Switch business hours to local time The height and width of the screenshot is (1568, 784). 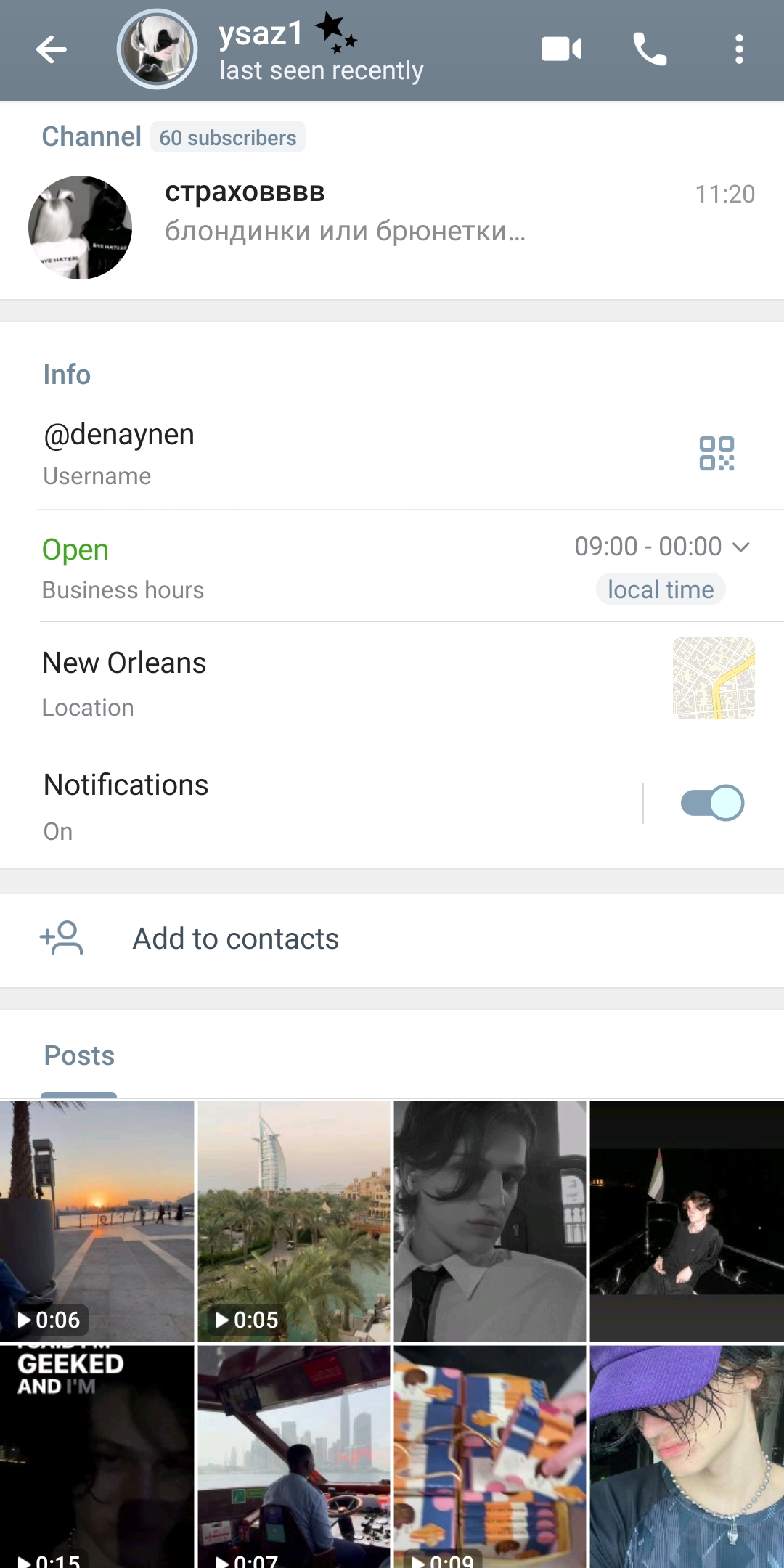click(661, 589)
